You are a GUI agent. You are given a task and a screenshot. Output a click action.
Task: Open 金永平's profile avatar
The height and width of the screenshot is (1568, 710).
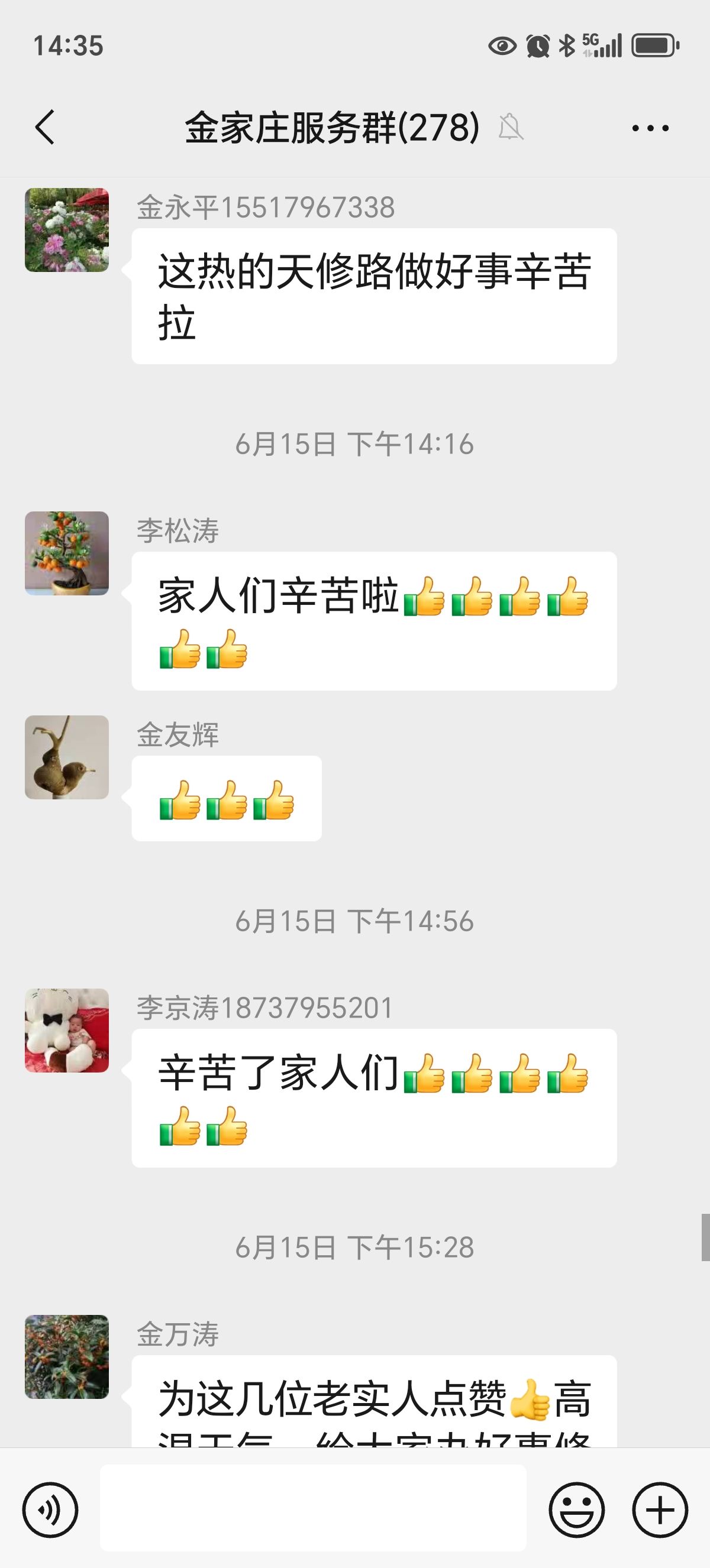(x=67, y=230)
